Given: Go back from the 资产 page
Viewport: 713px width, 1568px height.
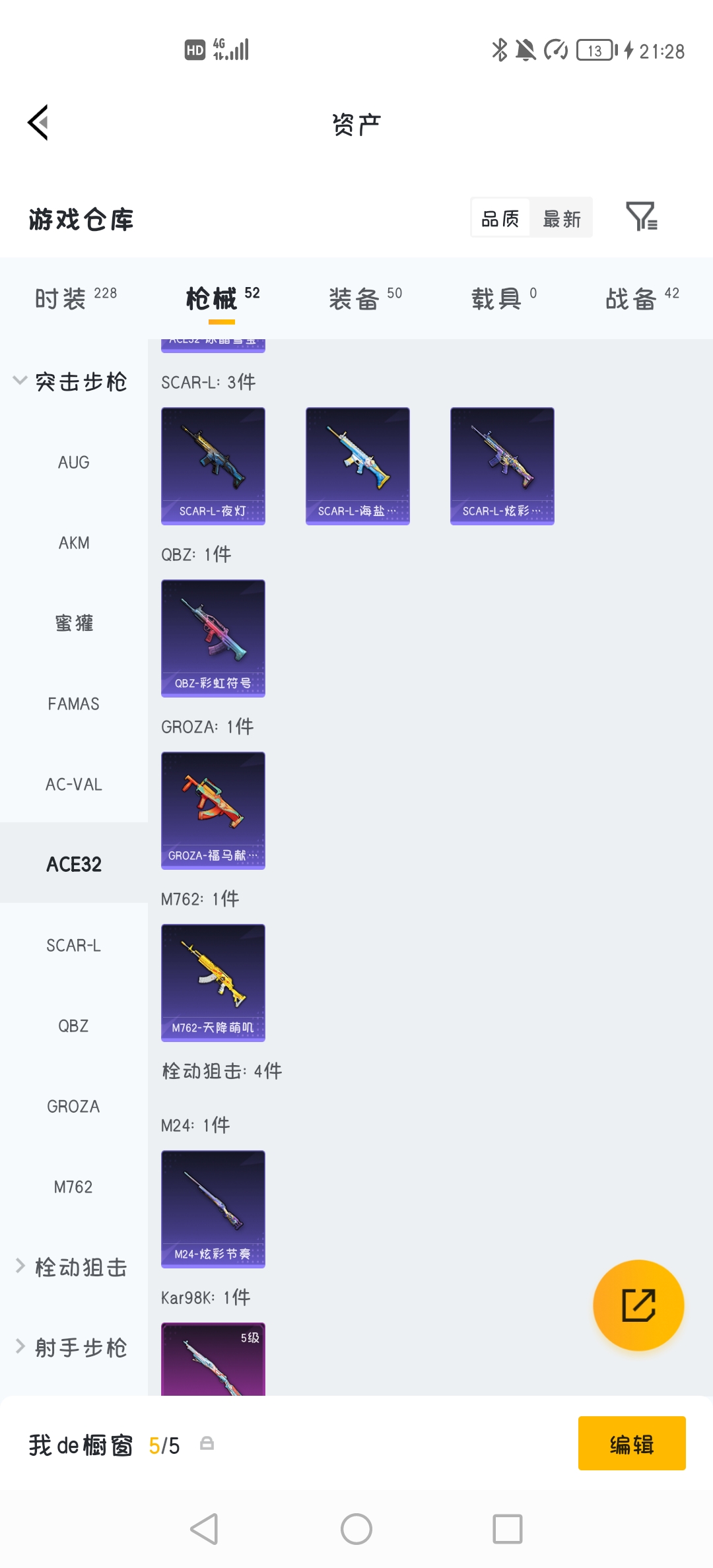Looking at the screenshot, I should (x=38, y=123).
